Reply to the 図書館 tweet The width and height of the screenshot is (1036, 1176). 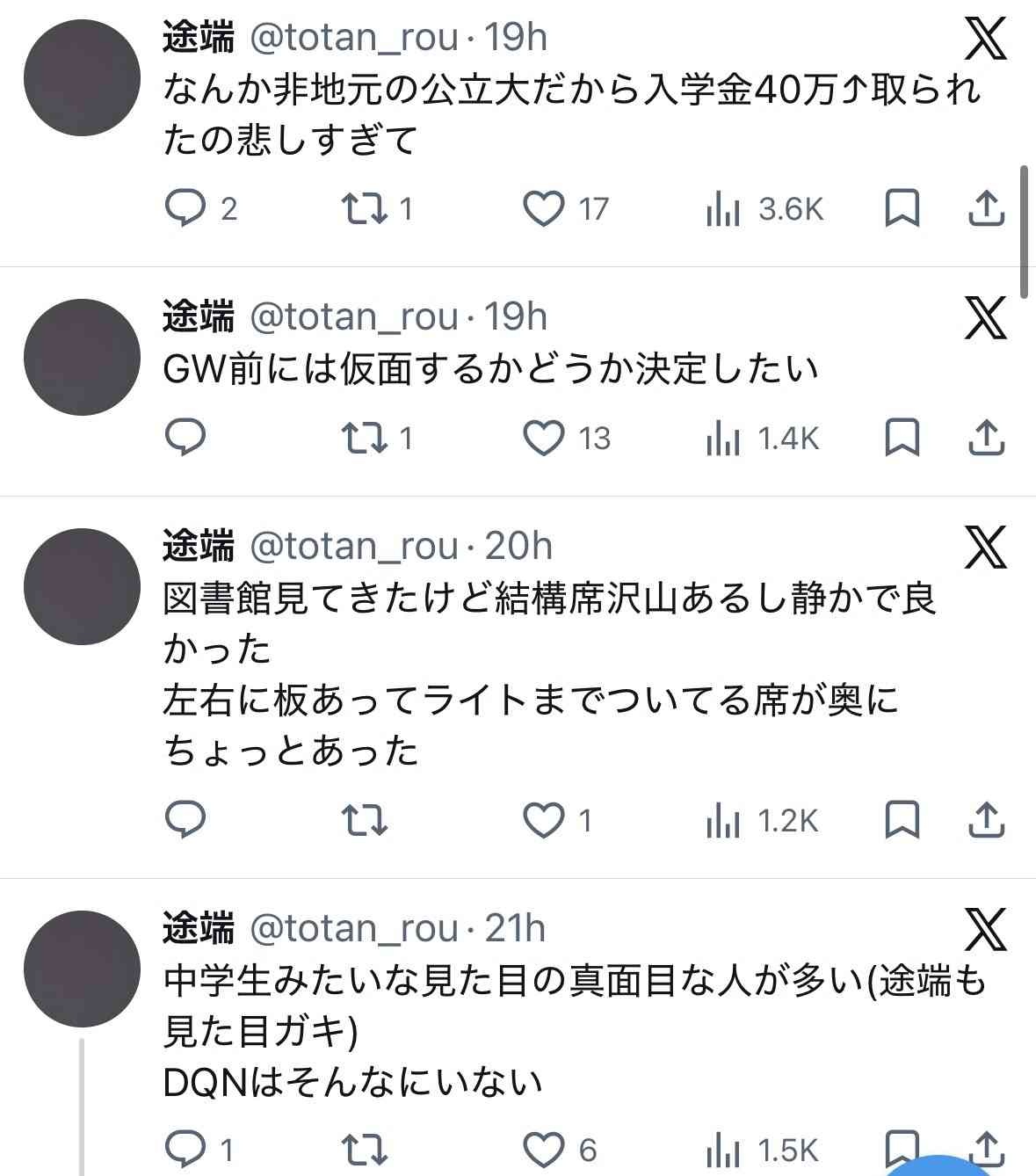pyautogui.click(x=185, y=820)
